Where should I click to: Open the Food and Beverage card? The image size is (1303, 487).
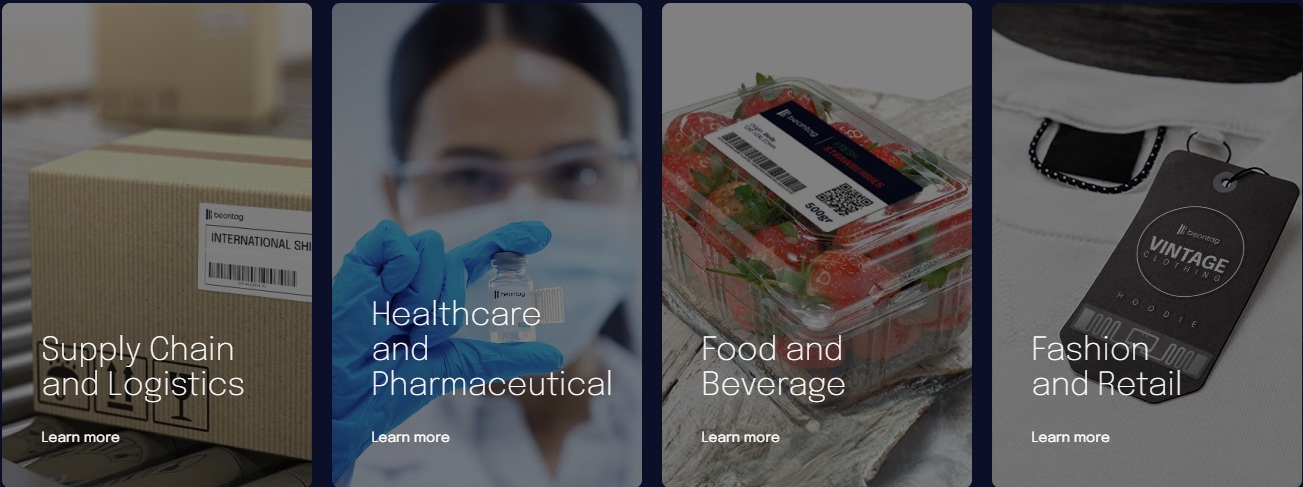coord(772,366)
